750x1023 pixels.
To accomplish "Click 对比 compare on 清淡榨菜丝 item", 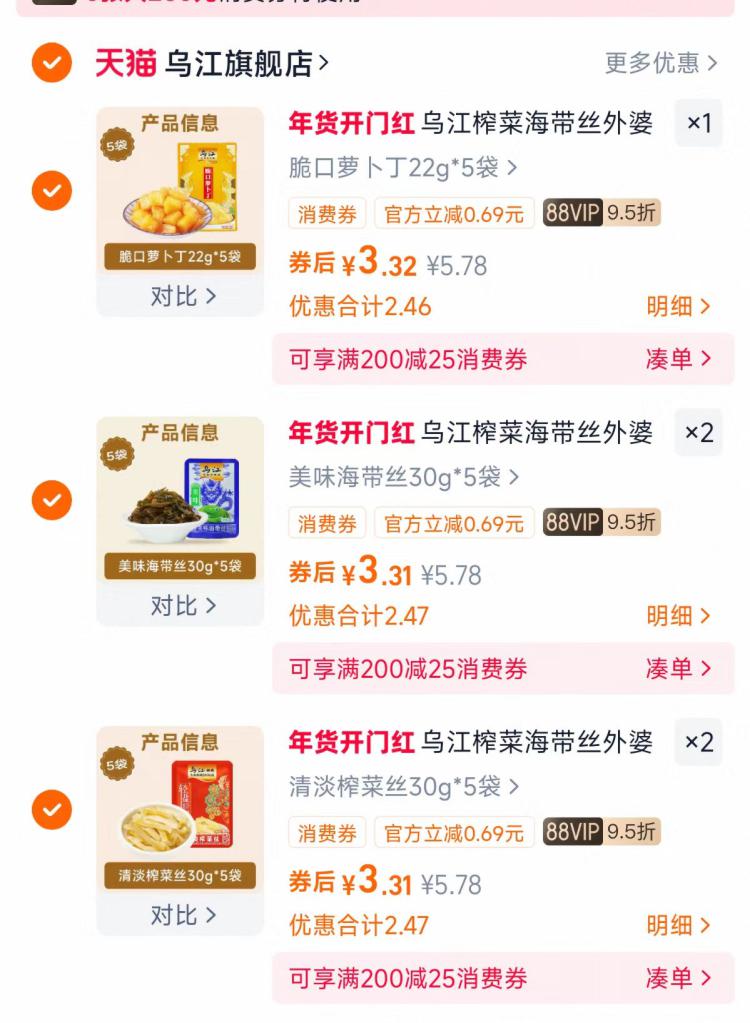I will pos(180,915).
